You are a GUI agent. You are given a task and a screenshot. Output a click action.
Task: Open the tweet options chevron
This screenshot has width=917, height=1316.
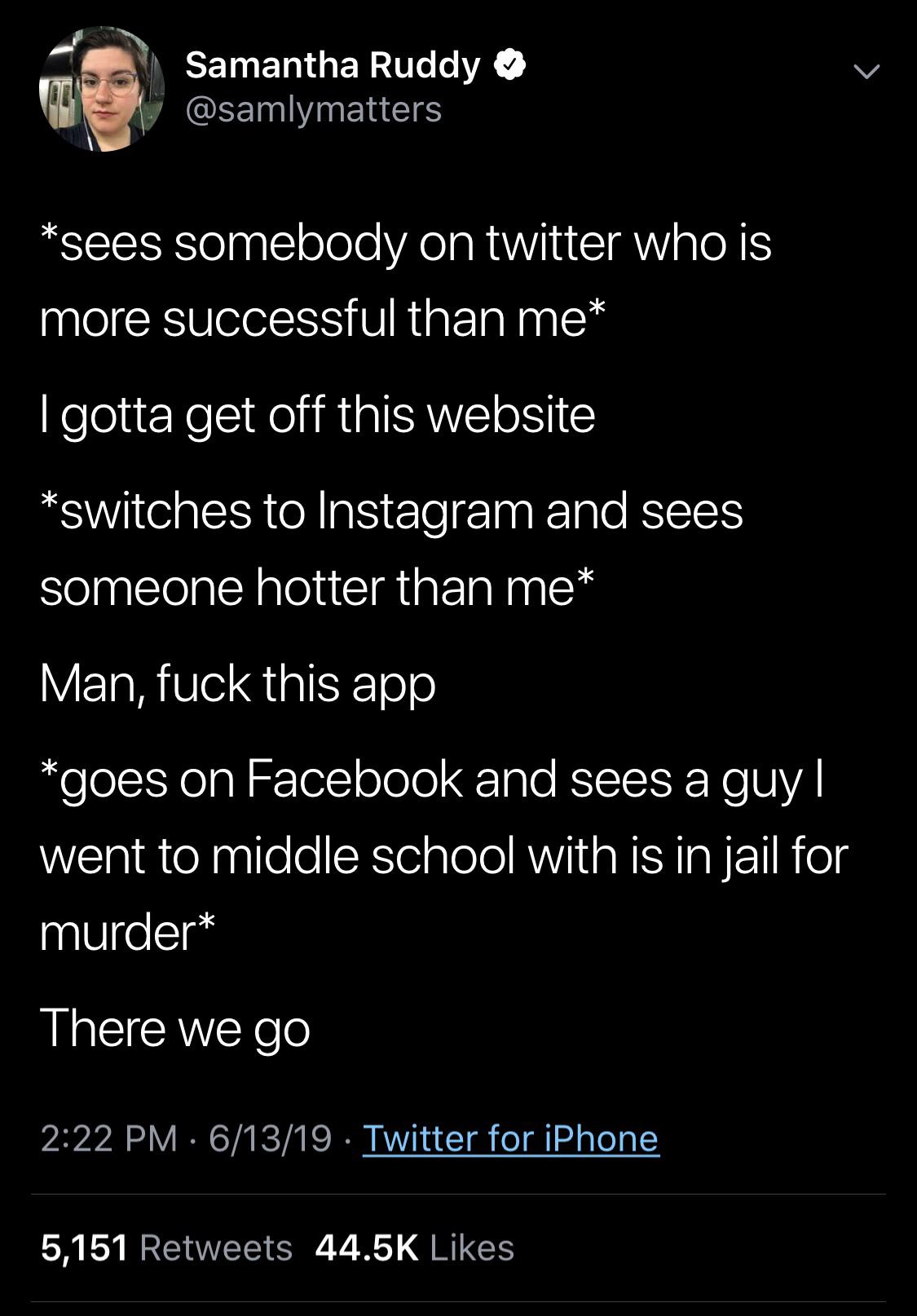tap(866, 73)
